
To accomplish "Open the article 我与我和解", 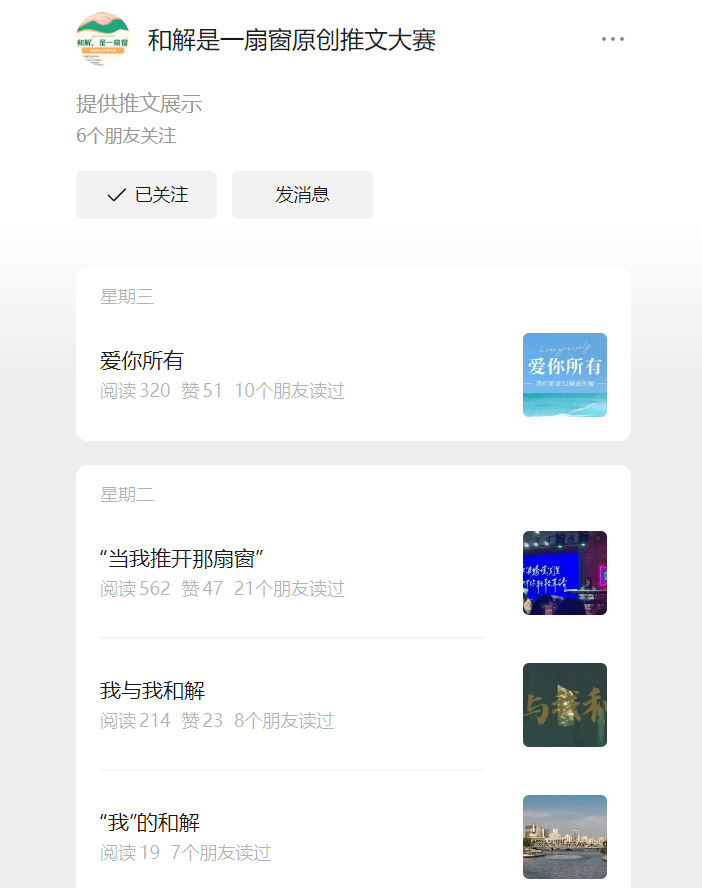I will (153, 691).
